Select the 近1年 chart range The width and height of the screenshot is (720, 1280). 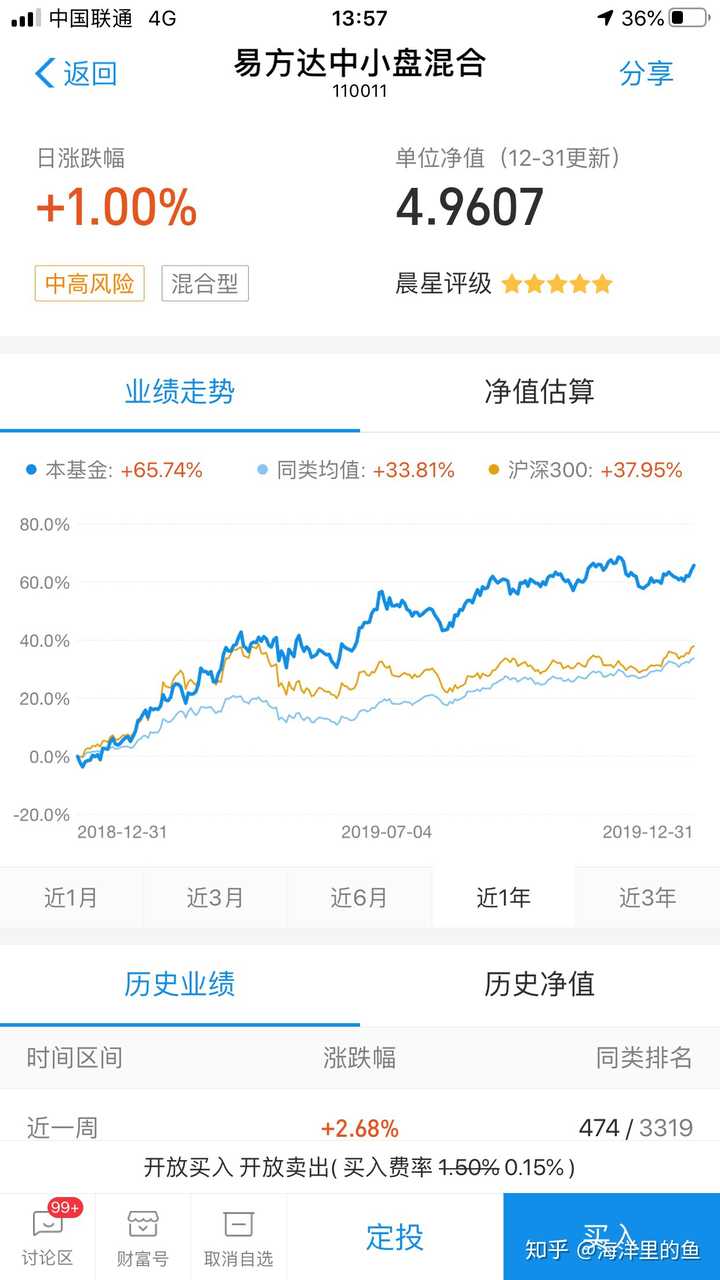(x=503, y=897)
